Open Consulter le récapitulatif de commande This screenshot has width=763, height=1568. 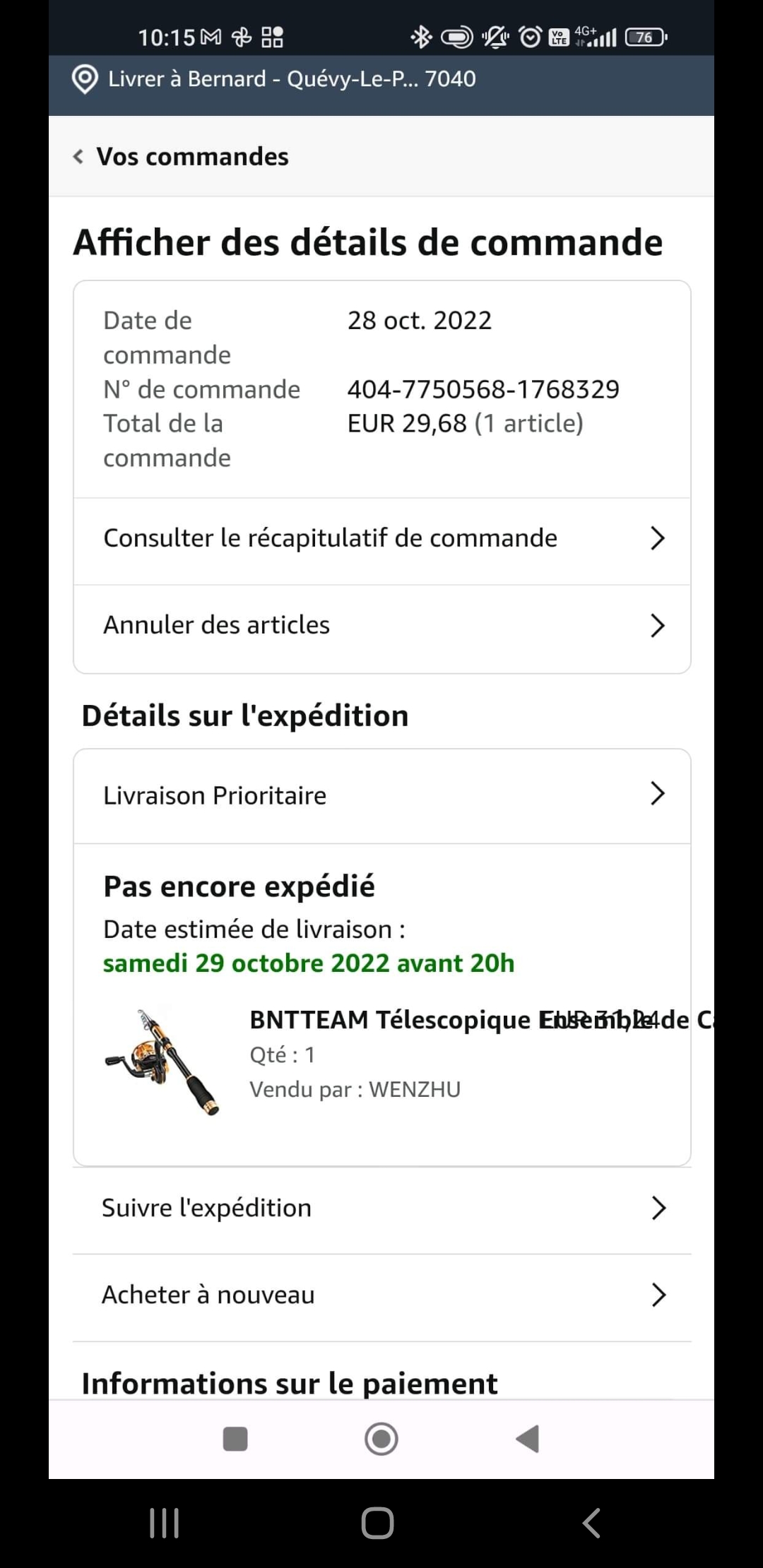(x=381, y=538)
